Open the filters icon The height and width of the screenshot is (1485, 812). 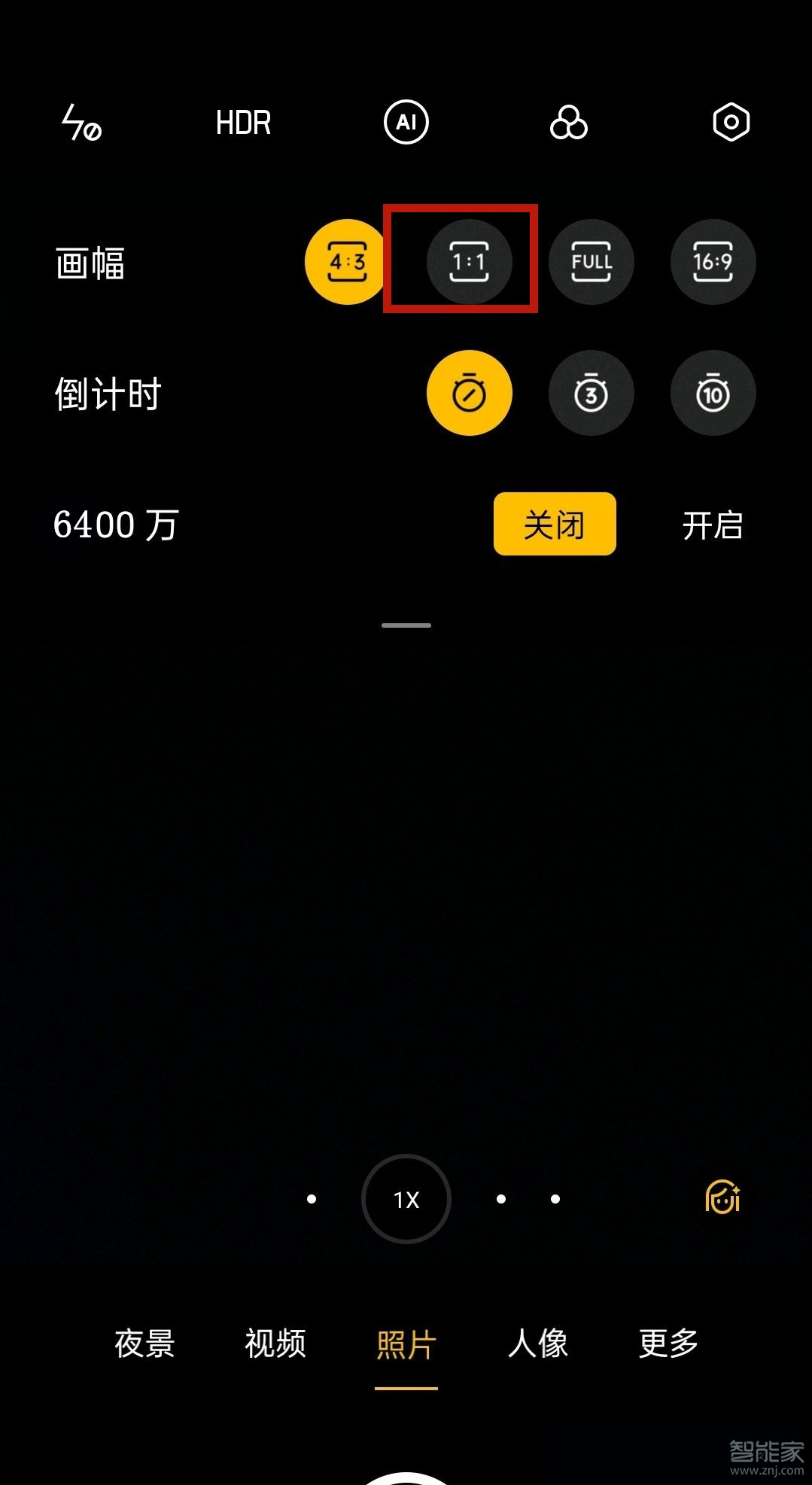point(569,122)
